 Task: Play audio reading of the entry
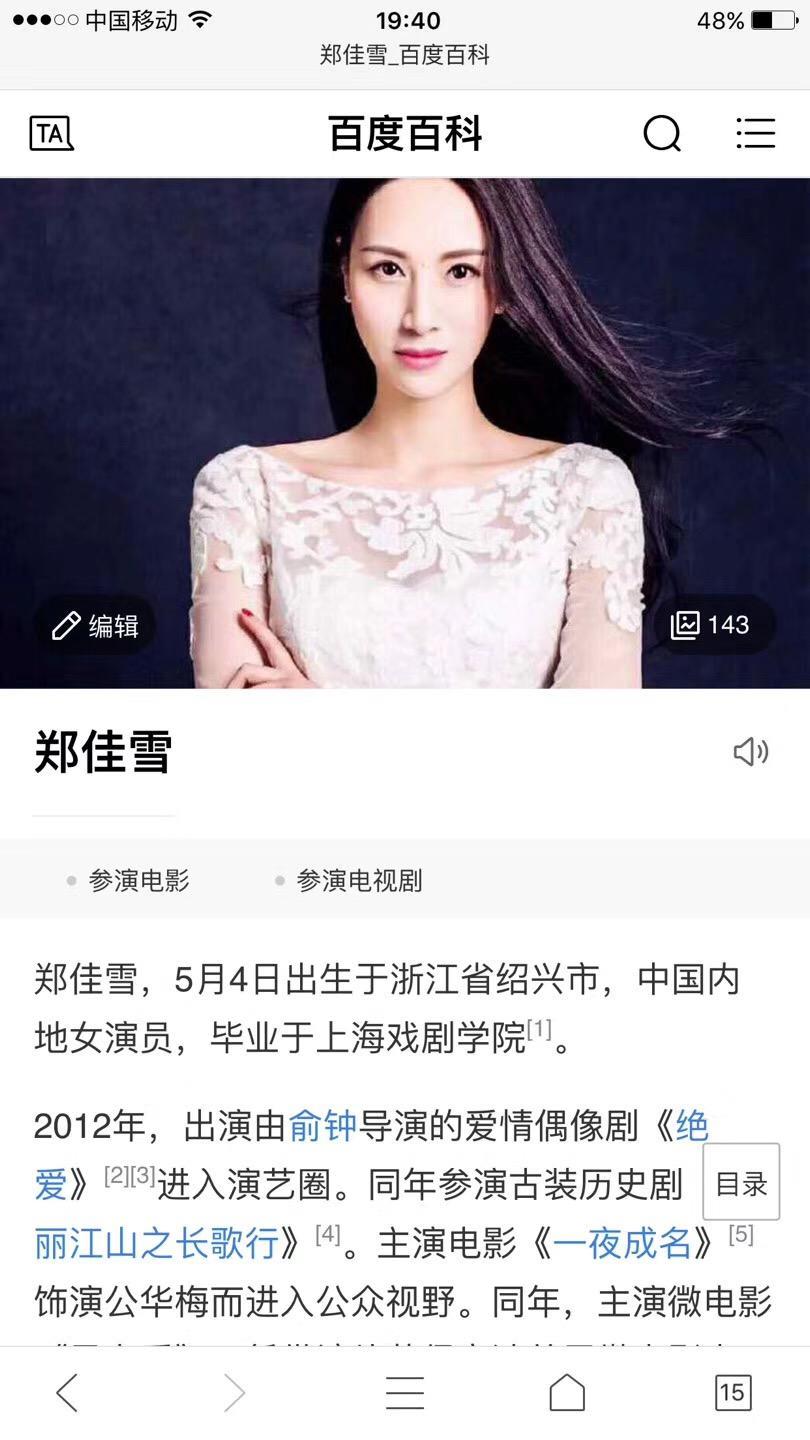click(750, 752)
